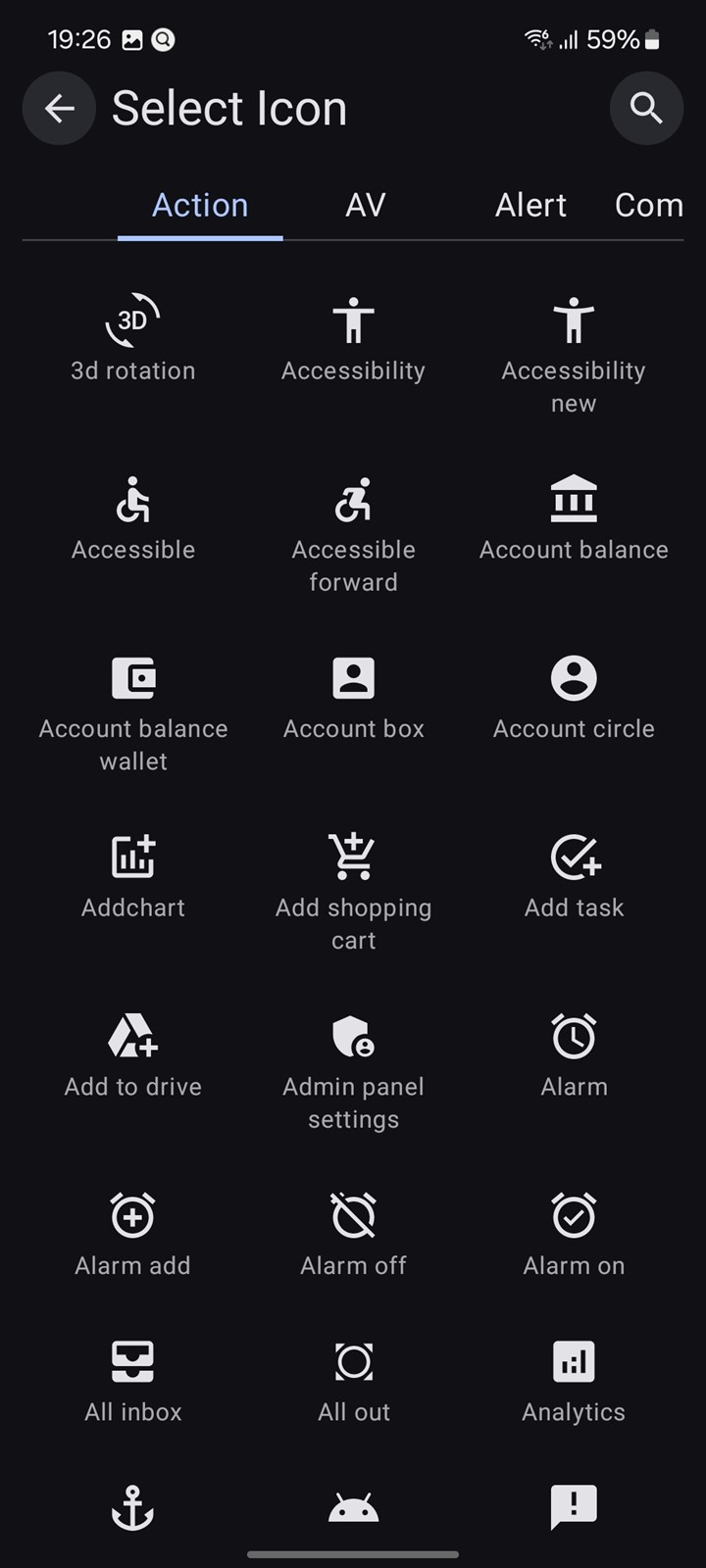Image resolution: width=706 pixels, height=1568 pixels.
Task: Switch to the AV tab
Action: 366,205
